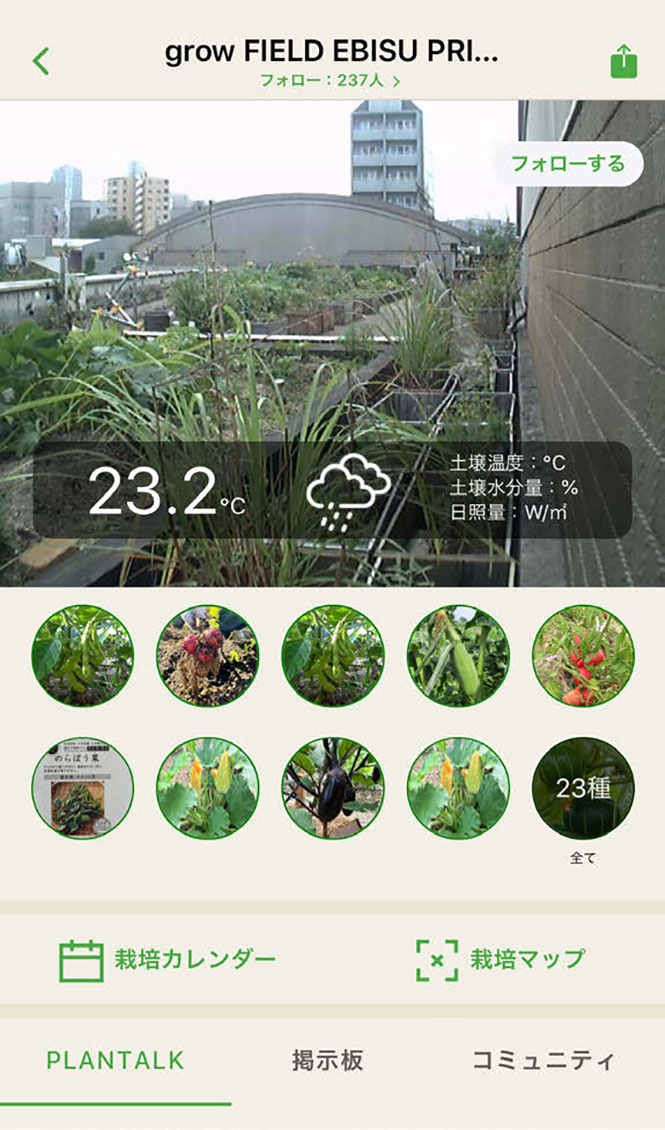
Task: Open the 栽培カレンダー cultivation calendar
Action: point(167,960)
